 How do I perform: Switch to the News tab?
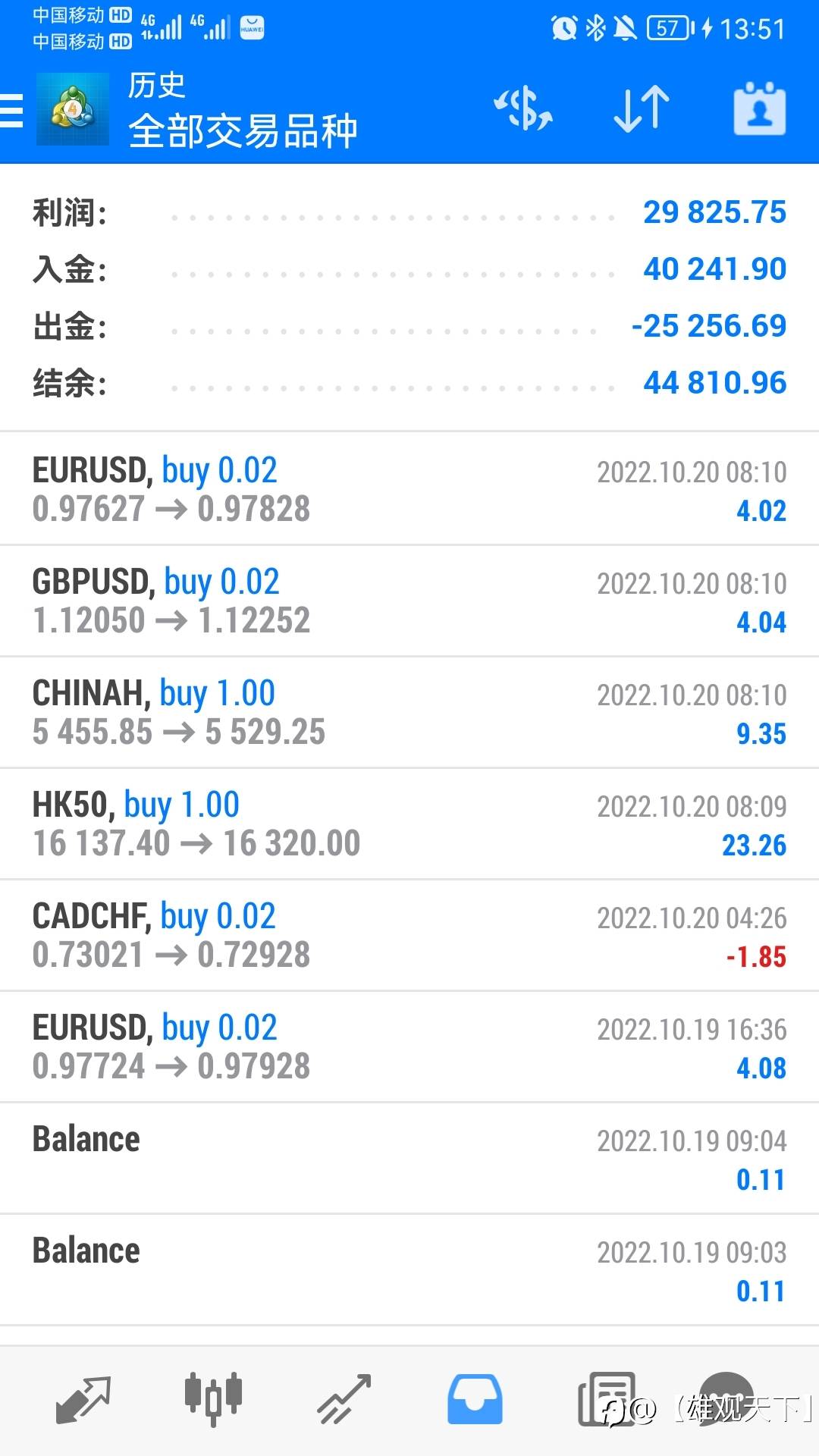[x=606, y=1399]
